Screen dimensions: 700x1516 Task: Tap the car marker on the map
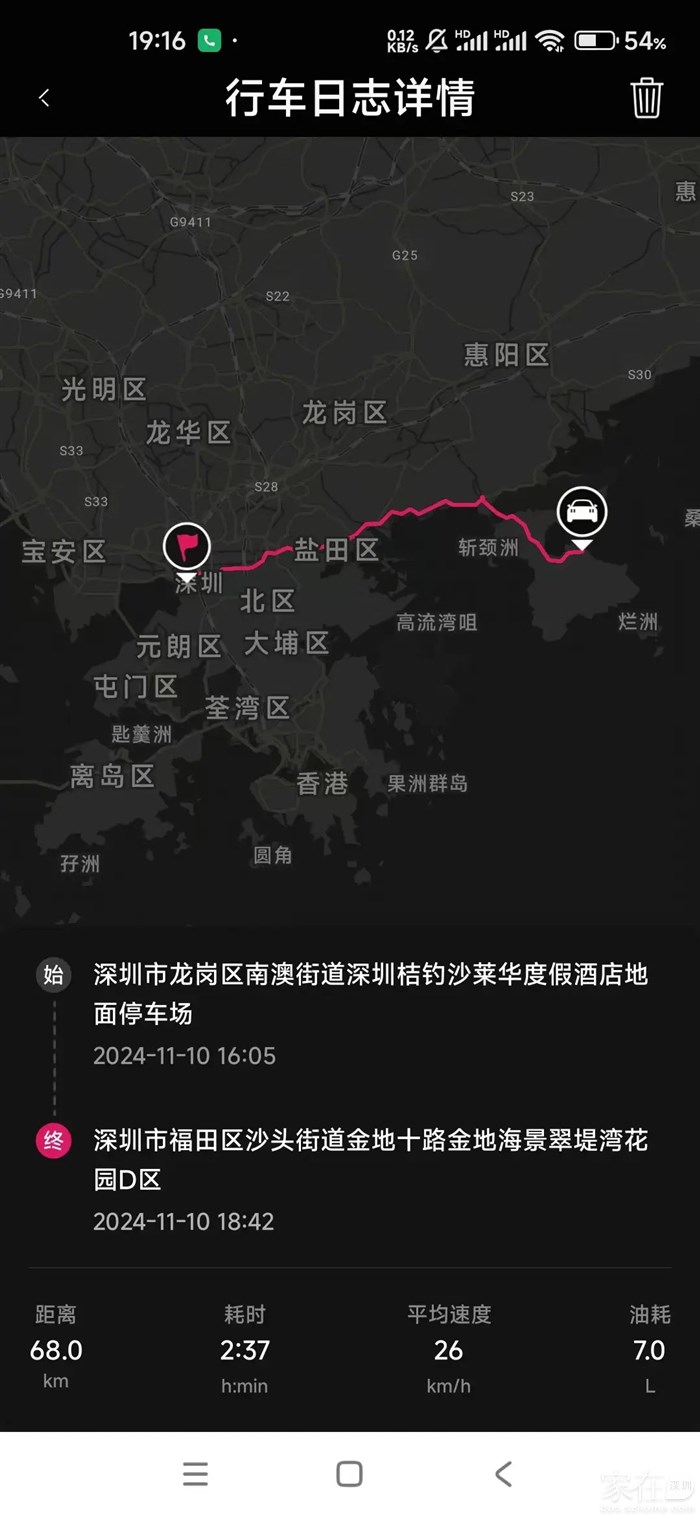click(582, 513)
